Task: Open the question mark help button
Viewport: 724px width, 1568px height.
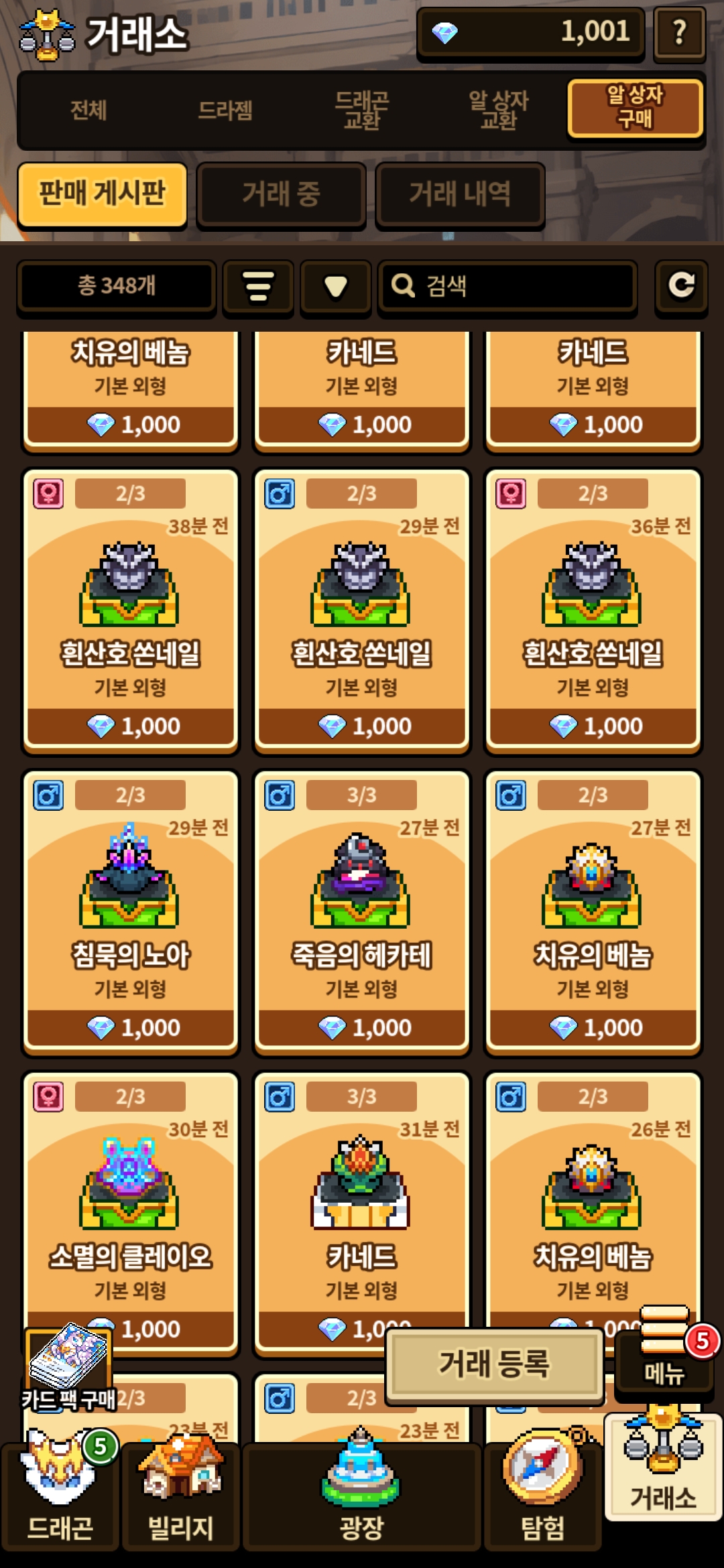Action: [679, 34]
